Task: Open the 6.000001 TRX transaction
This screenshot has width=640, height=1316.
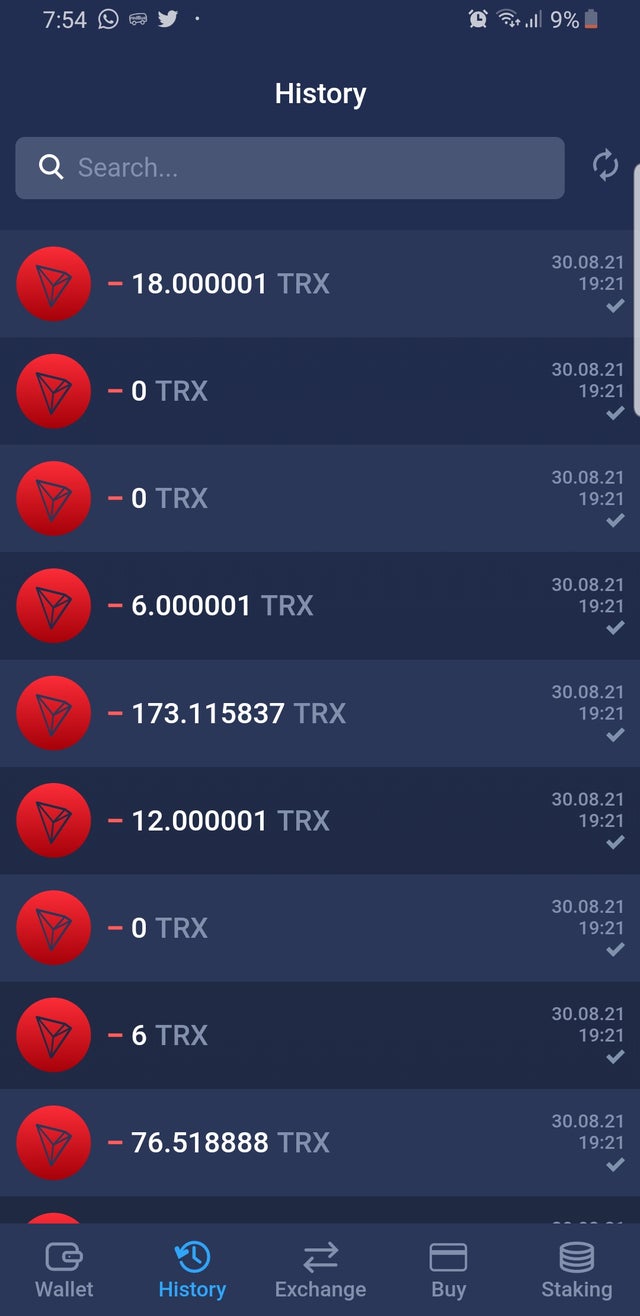Action: tap(320, 606)
